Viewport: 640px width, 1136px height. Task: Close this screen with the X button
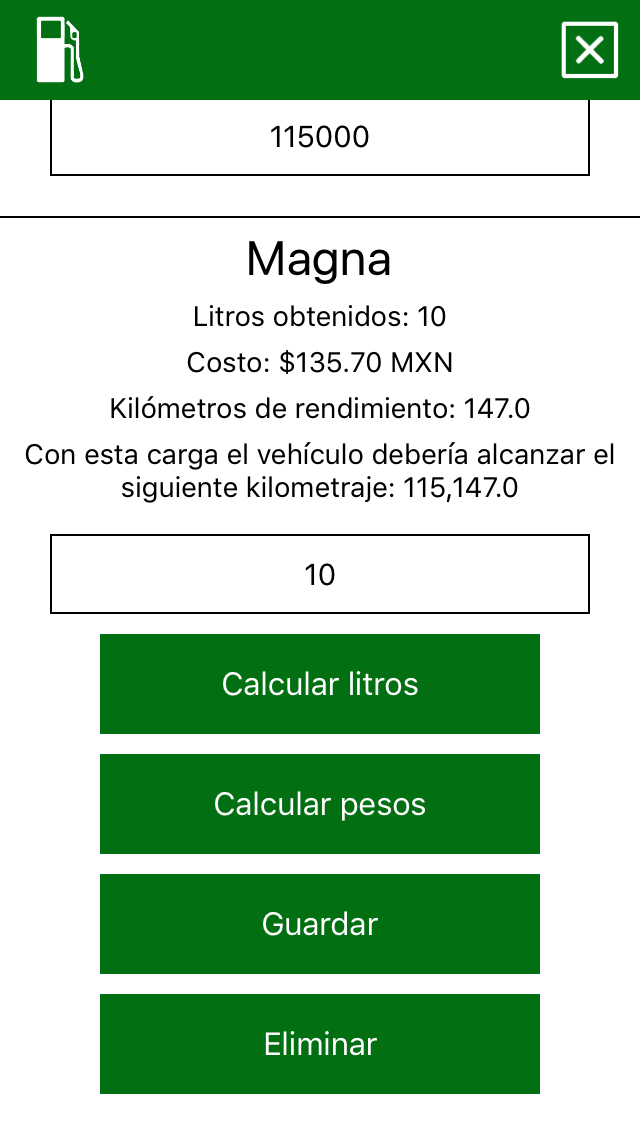[x=589, y=50]
